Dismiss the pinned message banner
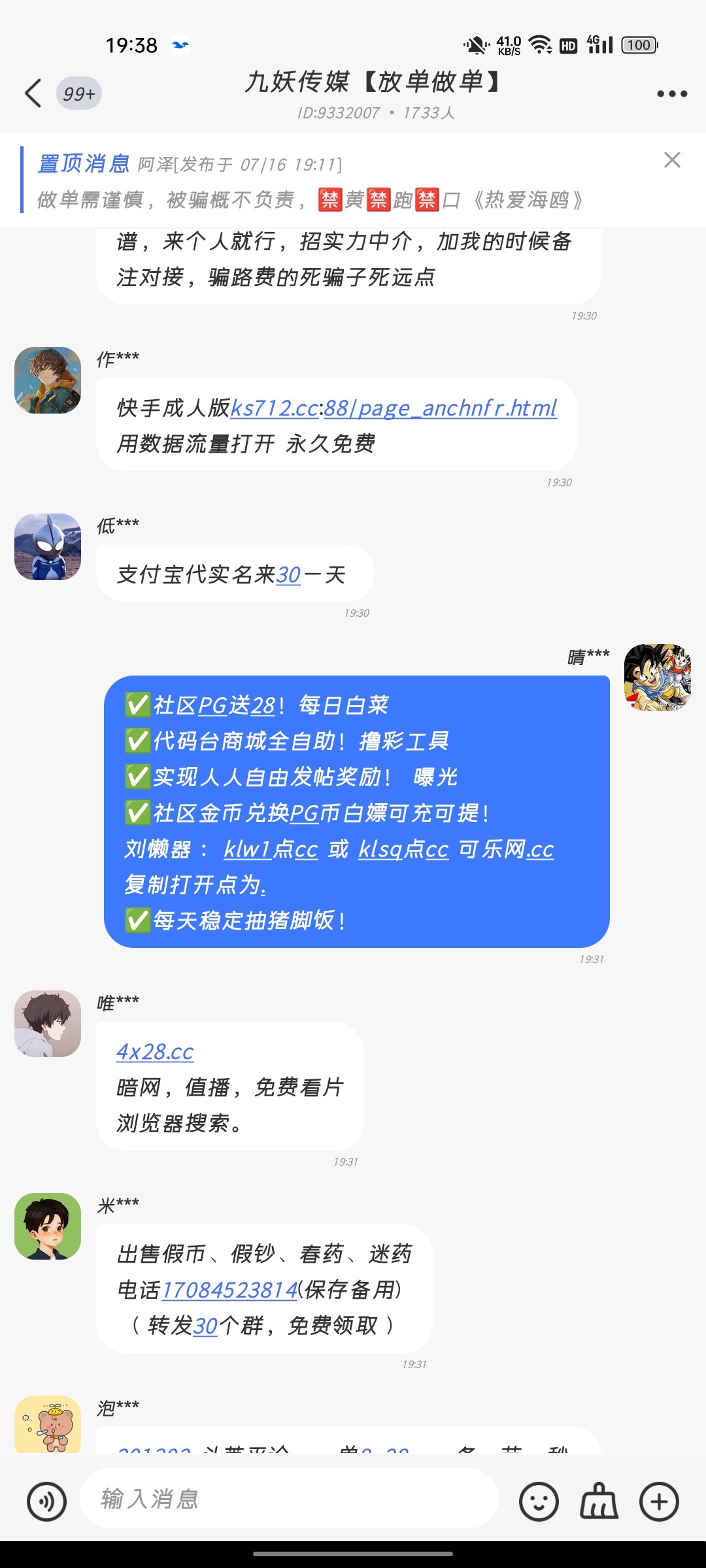Image resolution: width=706 pixels, height=1568 pixels. coord(672,160)
